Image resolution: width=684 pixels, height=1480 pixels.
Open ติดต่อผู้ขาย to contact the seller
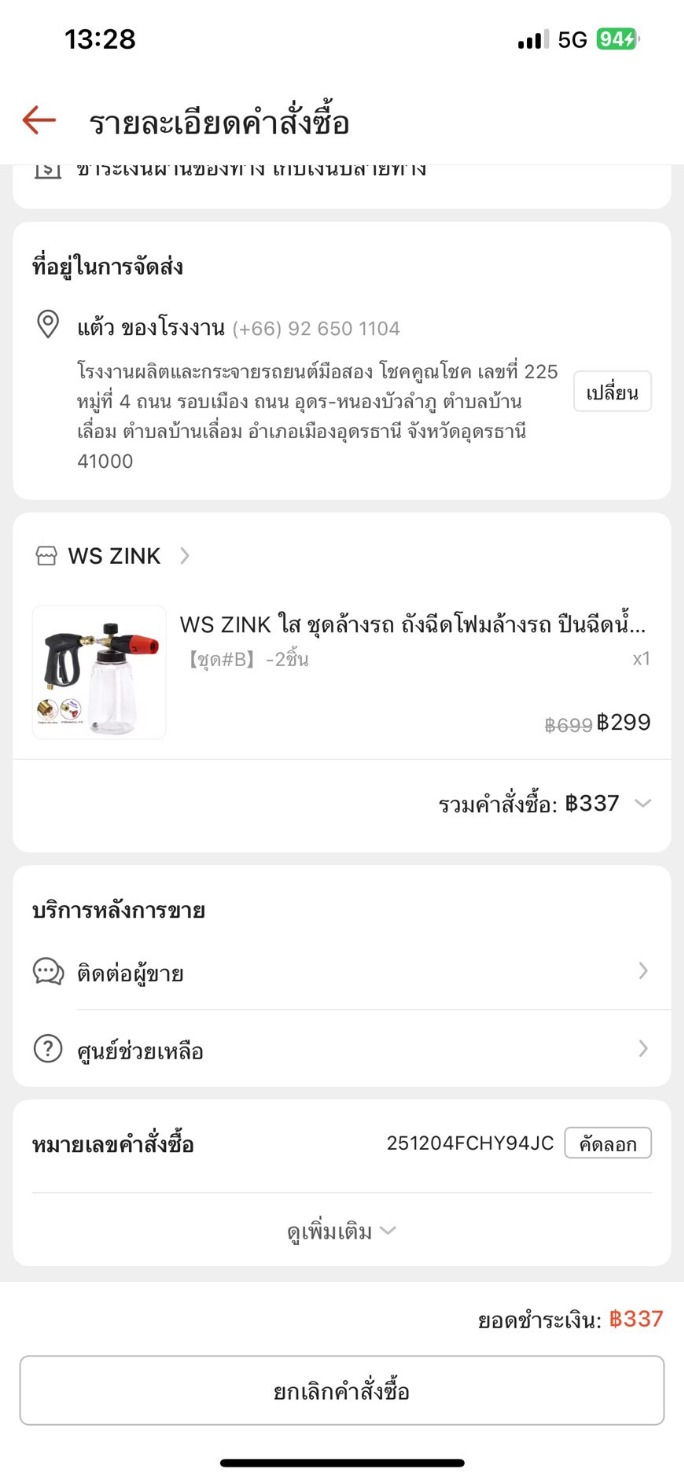pyautogui.click(x=341, y=972)
